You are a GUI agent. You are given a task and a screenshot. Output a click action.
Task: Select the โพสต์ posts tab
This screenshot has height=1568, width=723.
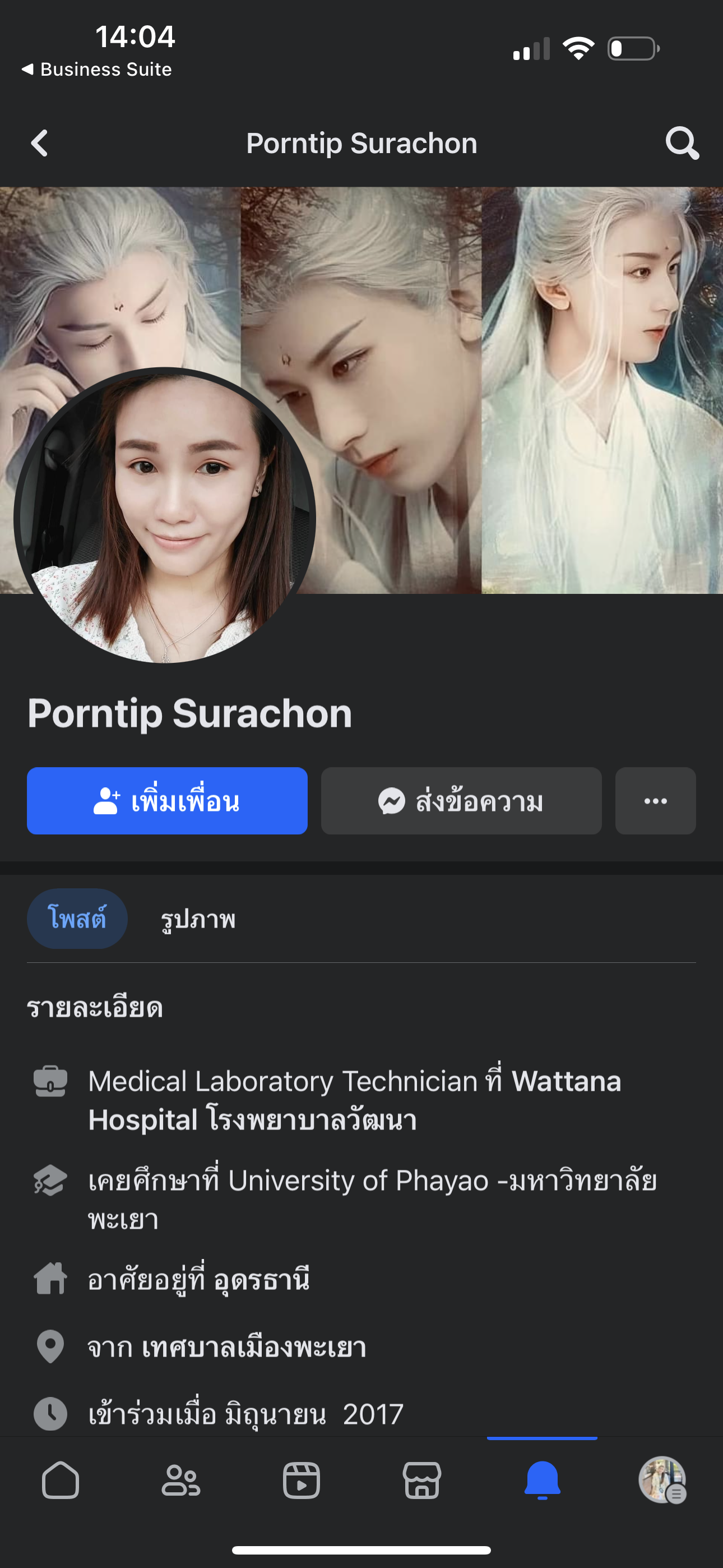tap(77, 918)
